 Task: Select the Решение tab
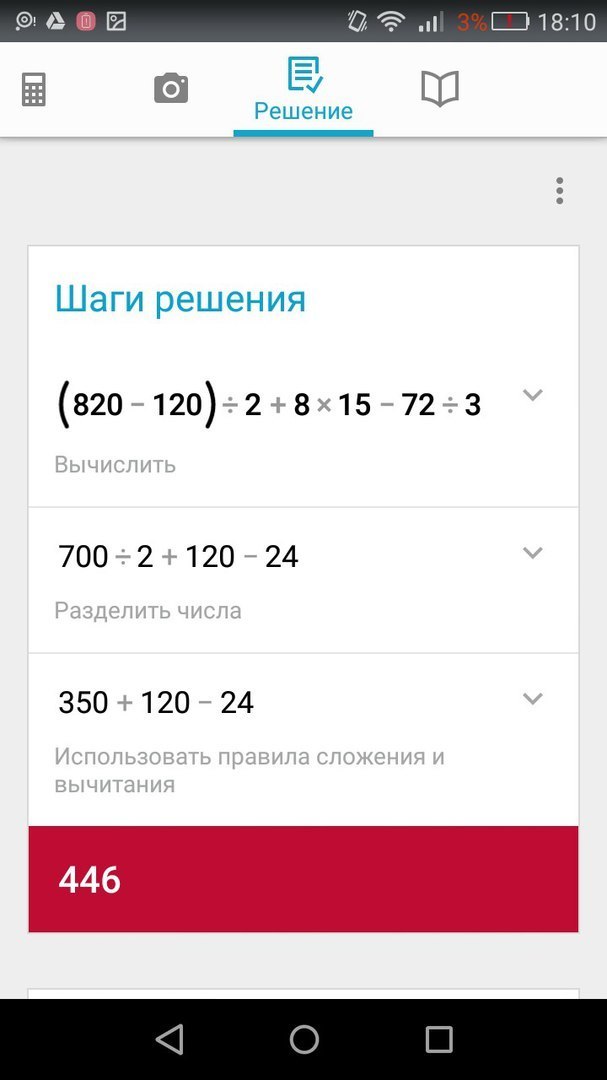click(303, 90)
